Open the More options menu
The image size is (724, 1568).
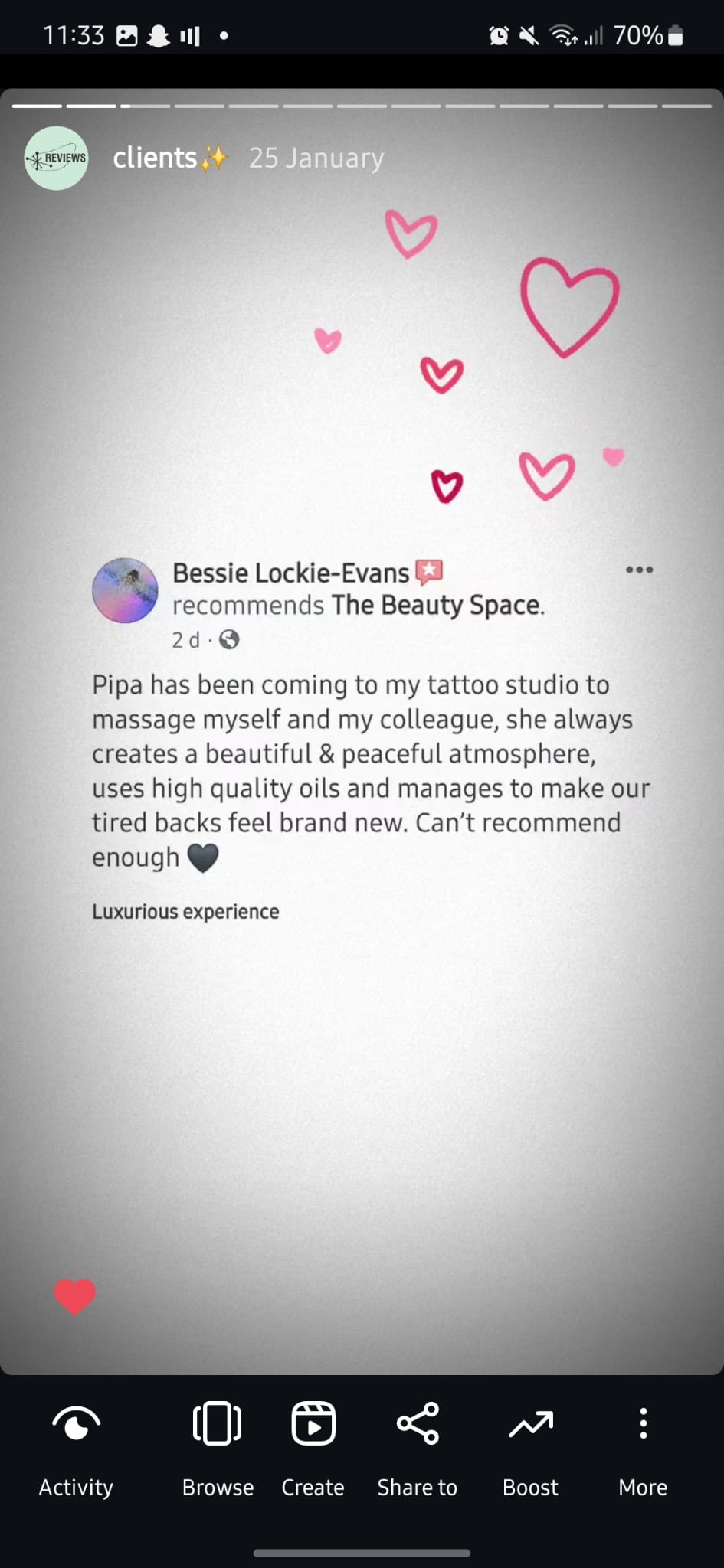coord(643,1447)
